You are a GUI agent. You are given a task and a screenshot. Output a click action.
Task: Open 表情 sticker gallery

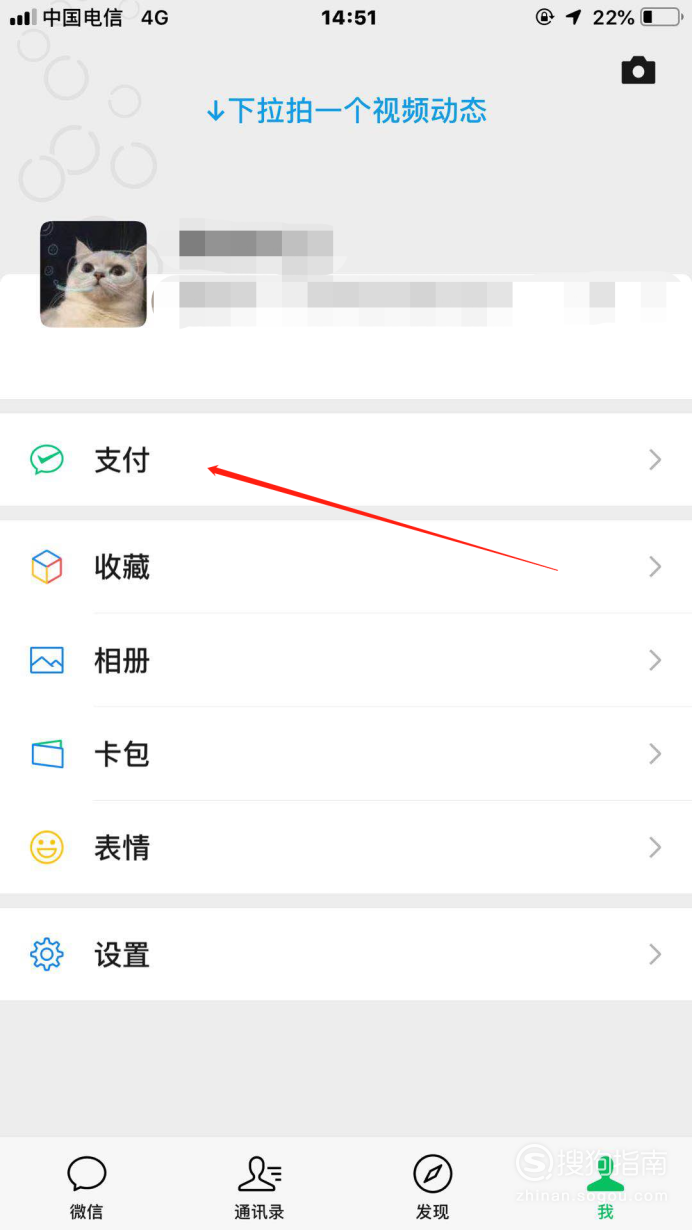[346, 847]
